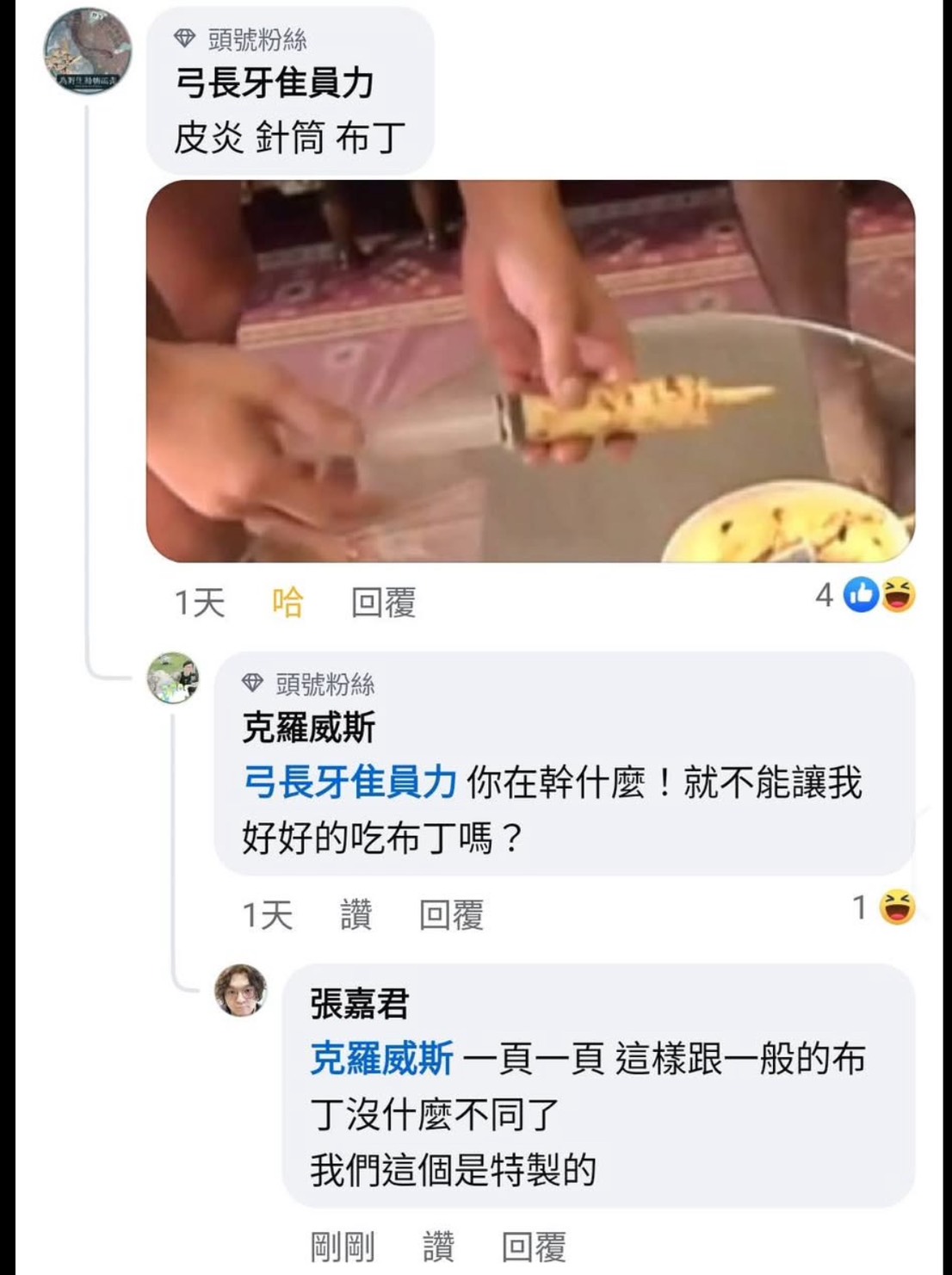This screenshot has height=1275, width=952.
Task: Open mentioned user 弓長牙隹員力 in 克羅威斯's reply
Action: tap(349, 783)
